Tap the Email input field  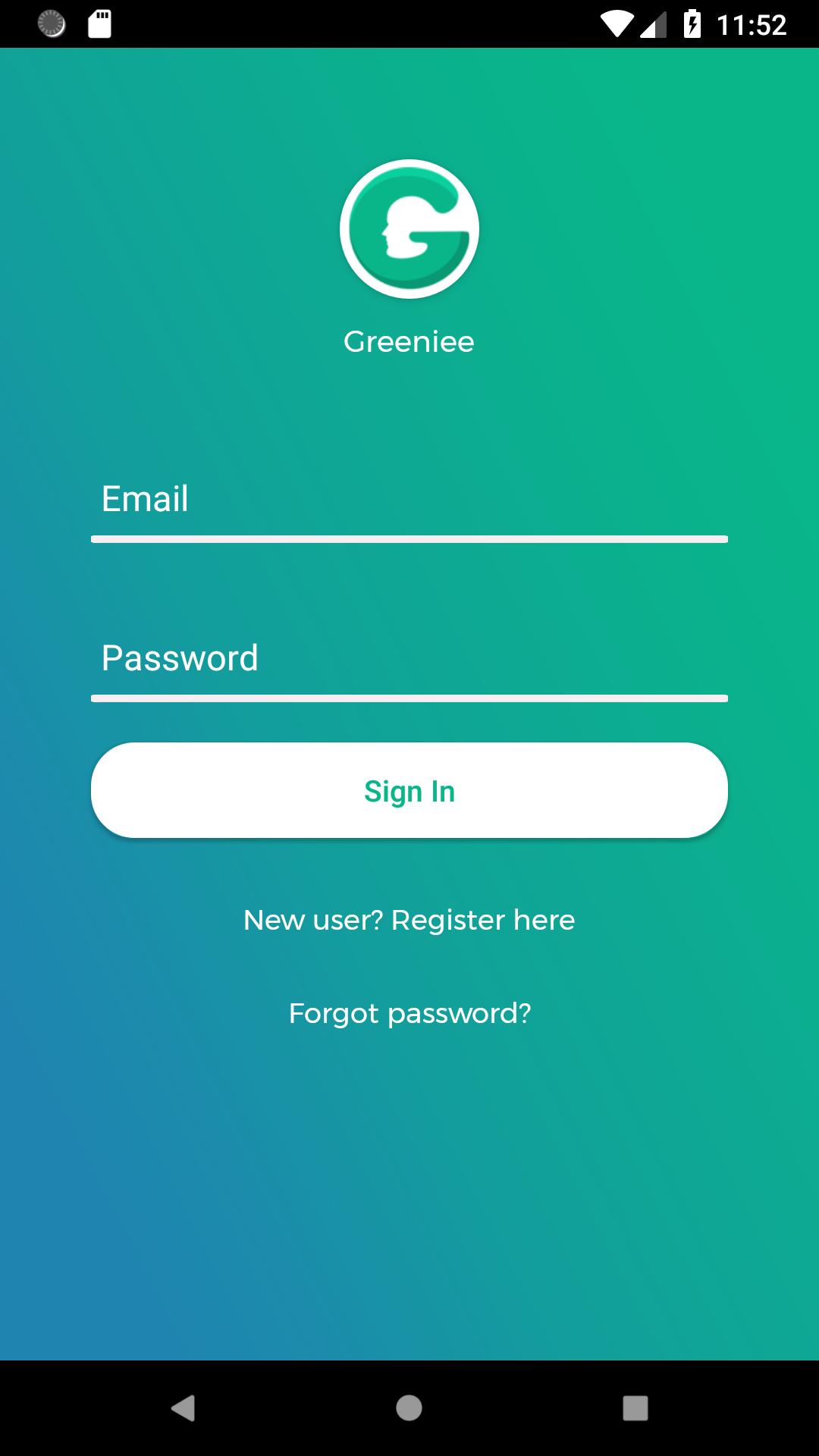[x=409, y=500]
